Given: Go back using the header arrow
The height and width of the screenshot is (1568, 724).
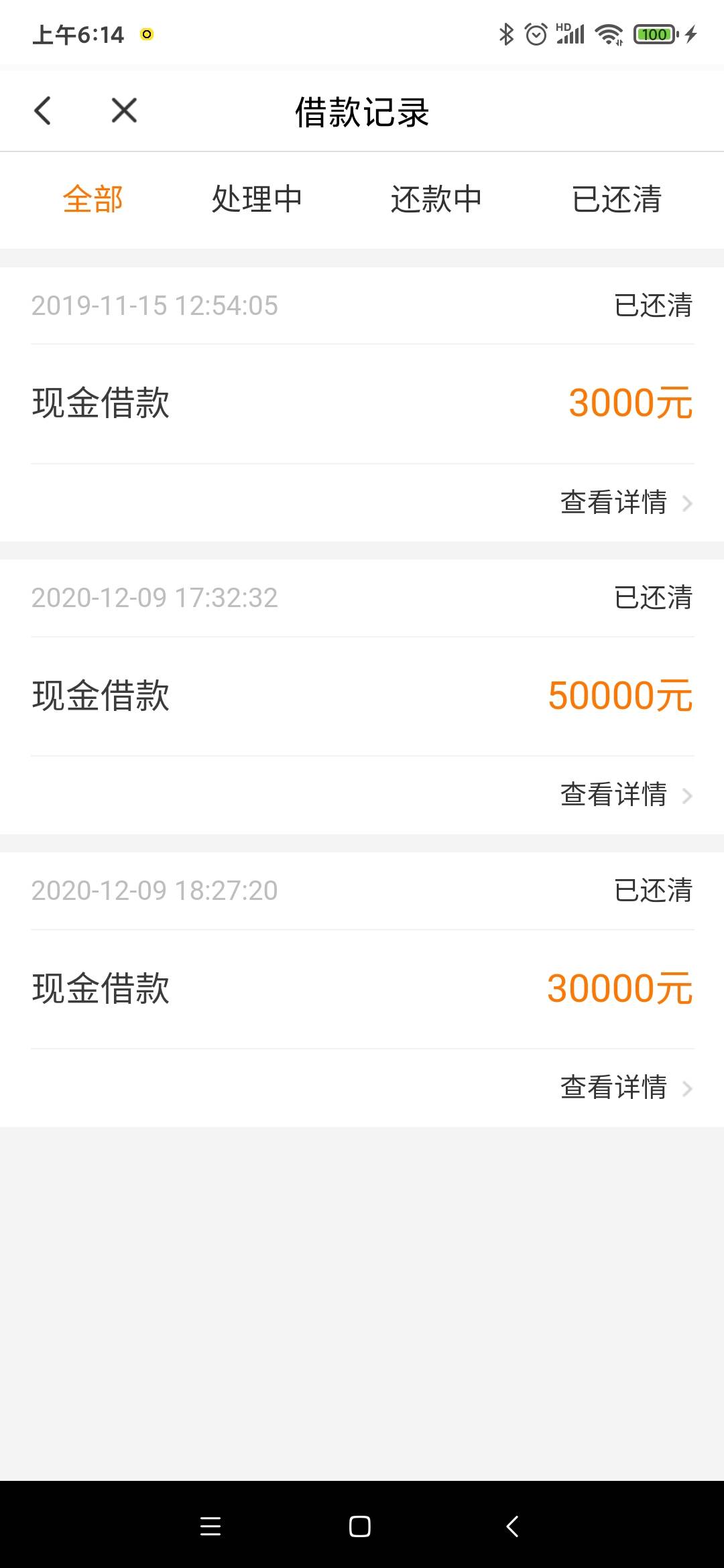Looking at the screenshot, I should pyautogui.click(x=42, y=111).
